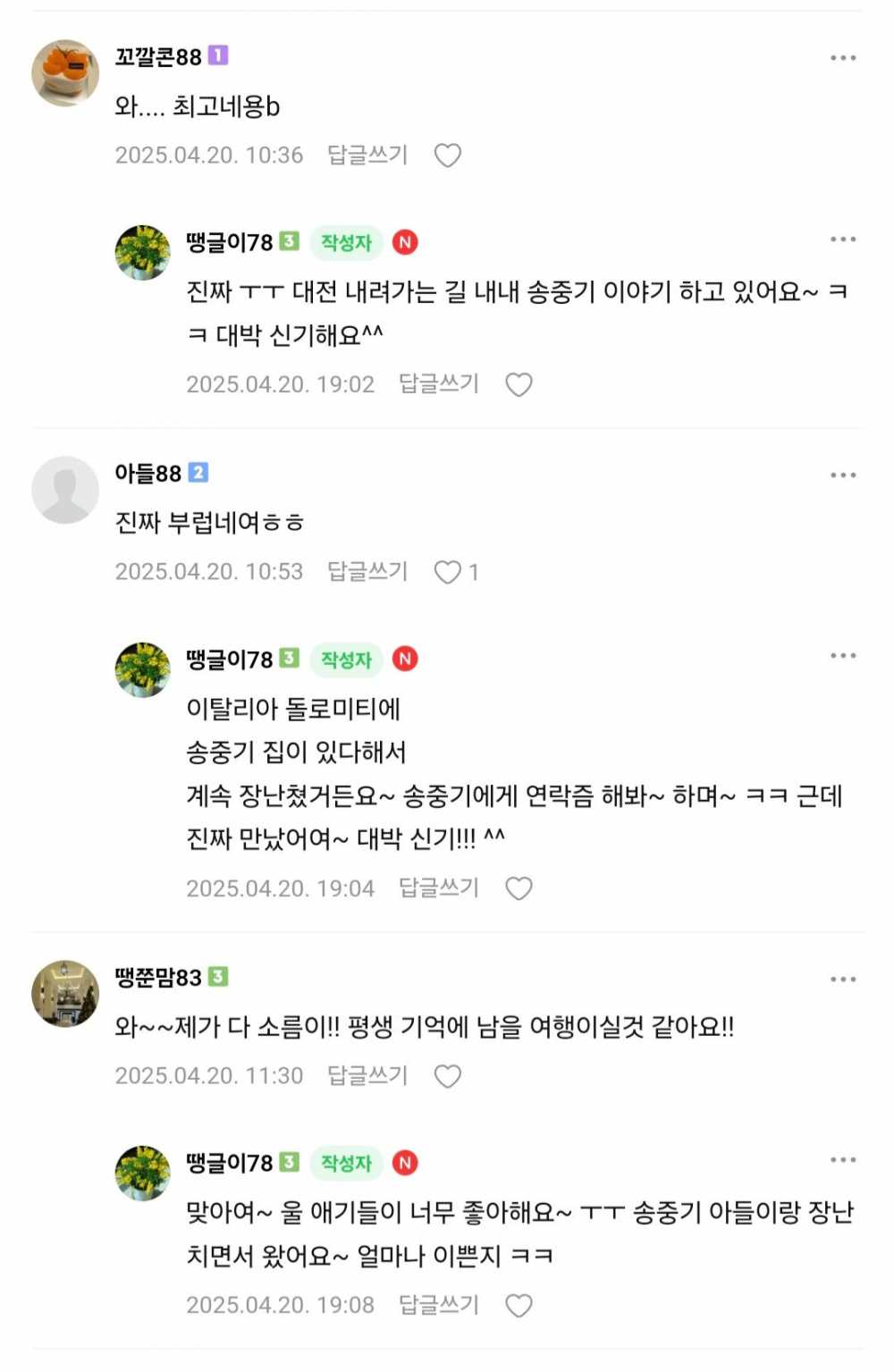
Task: Like the reply posted at 19:02
Action: click(519, 384)
